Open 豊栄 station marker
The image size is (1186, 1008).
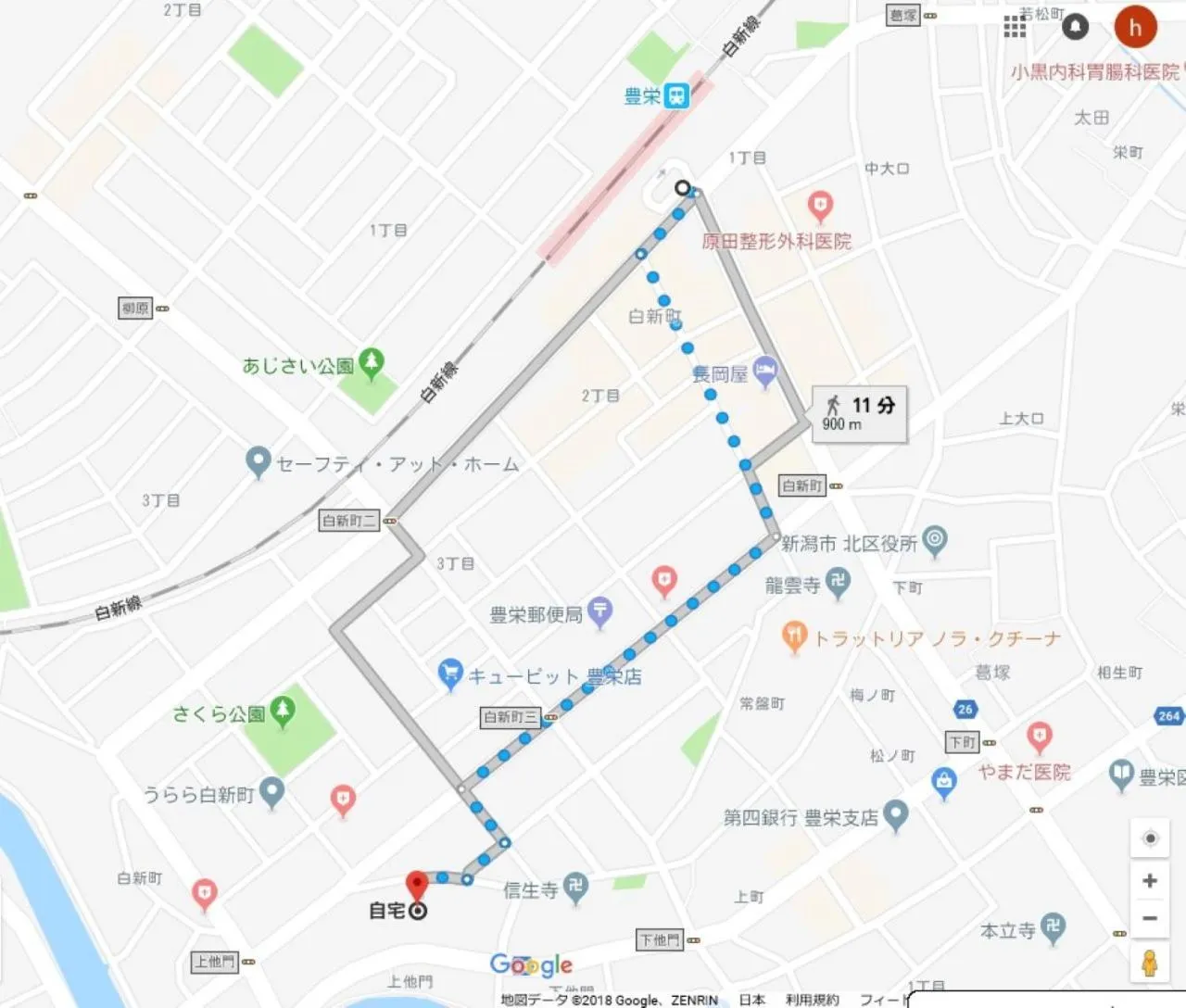point(677,94)
